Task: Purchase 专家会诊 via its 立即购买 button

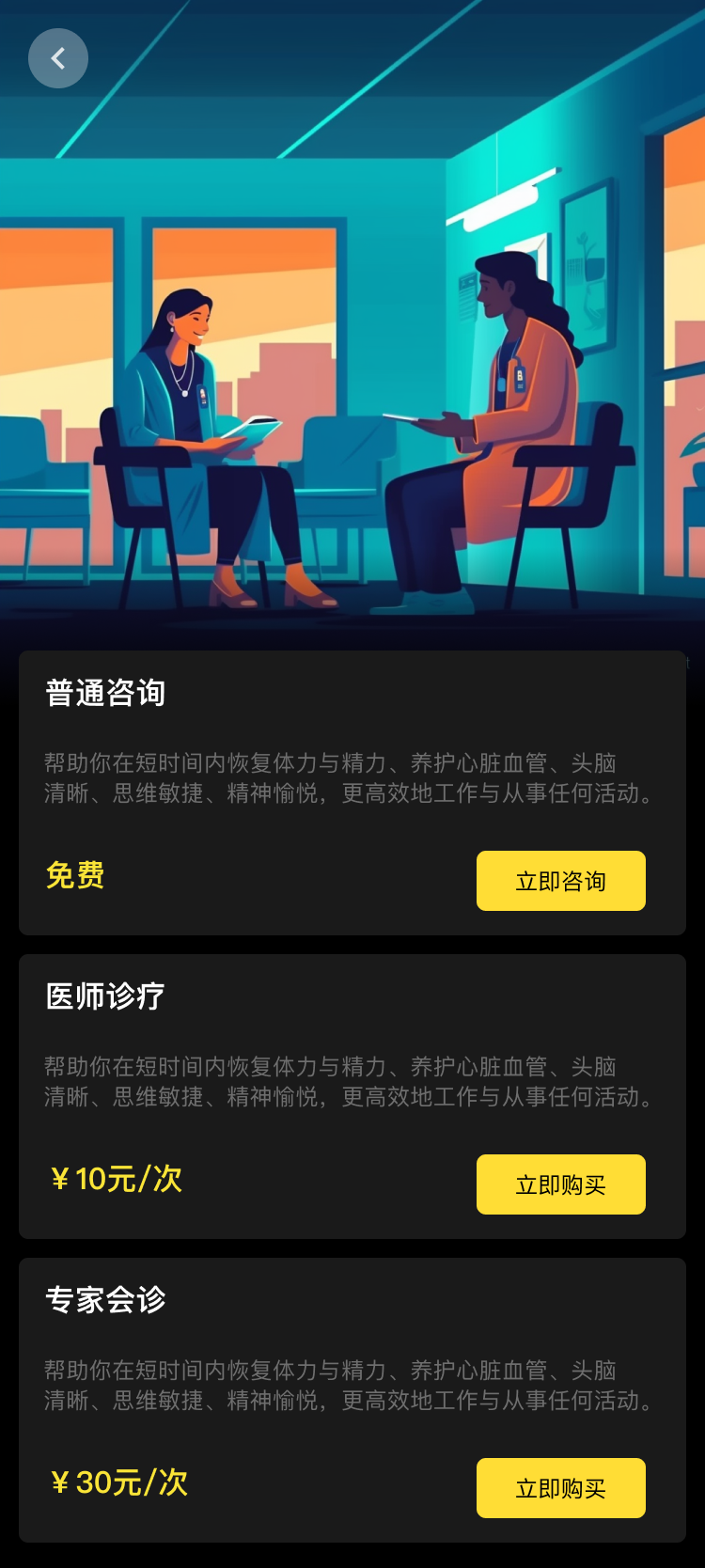Action: click(x=561, y=1488)
